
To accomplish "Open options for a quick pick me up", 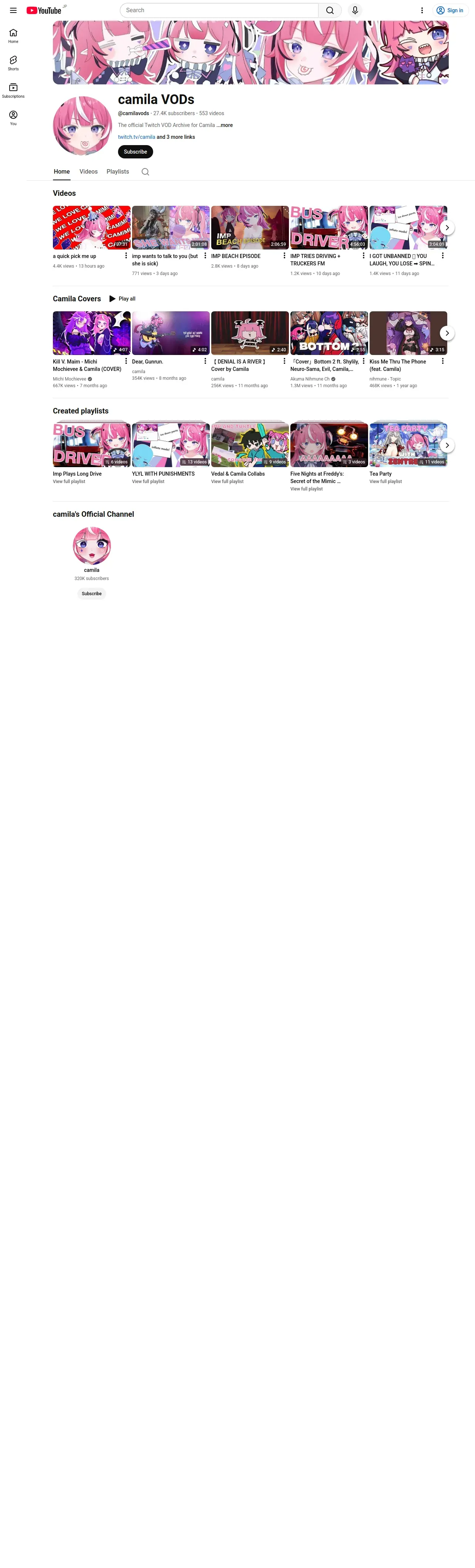I will pos(126,256).
